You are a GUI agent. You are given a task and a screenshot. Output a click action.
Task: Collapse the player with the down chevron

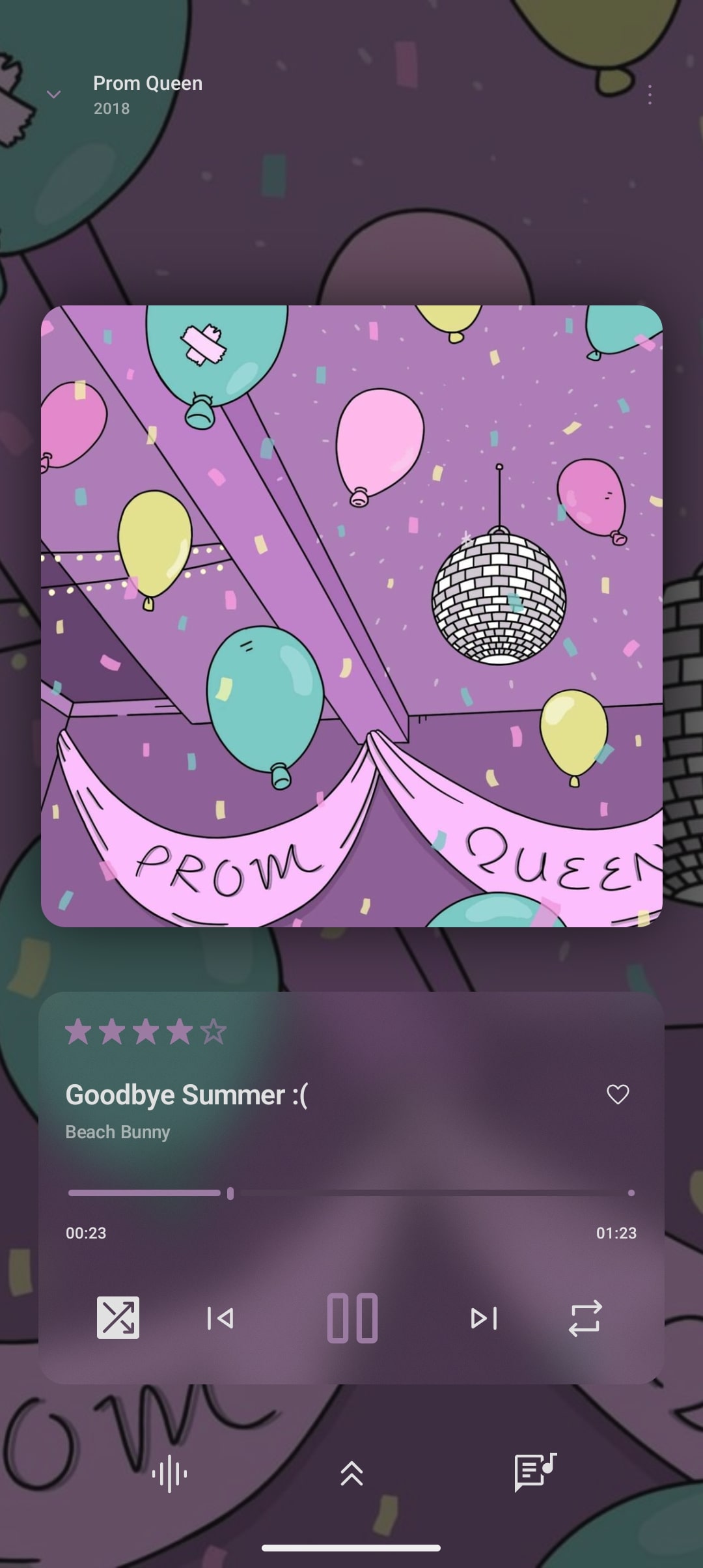[54, 94]
